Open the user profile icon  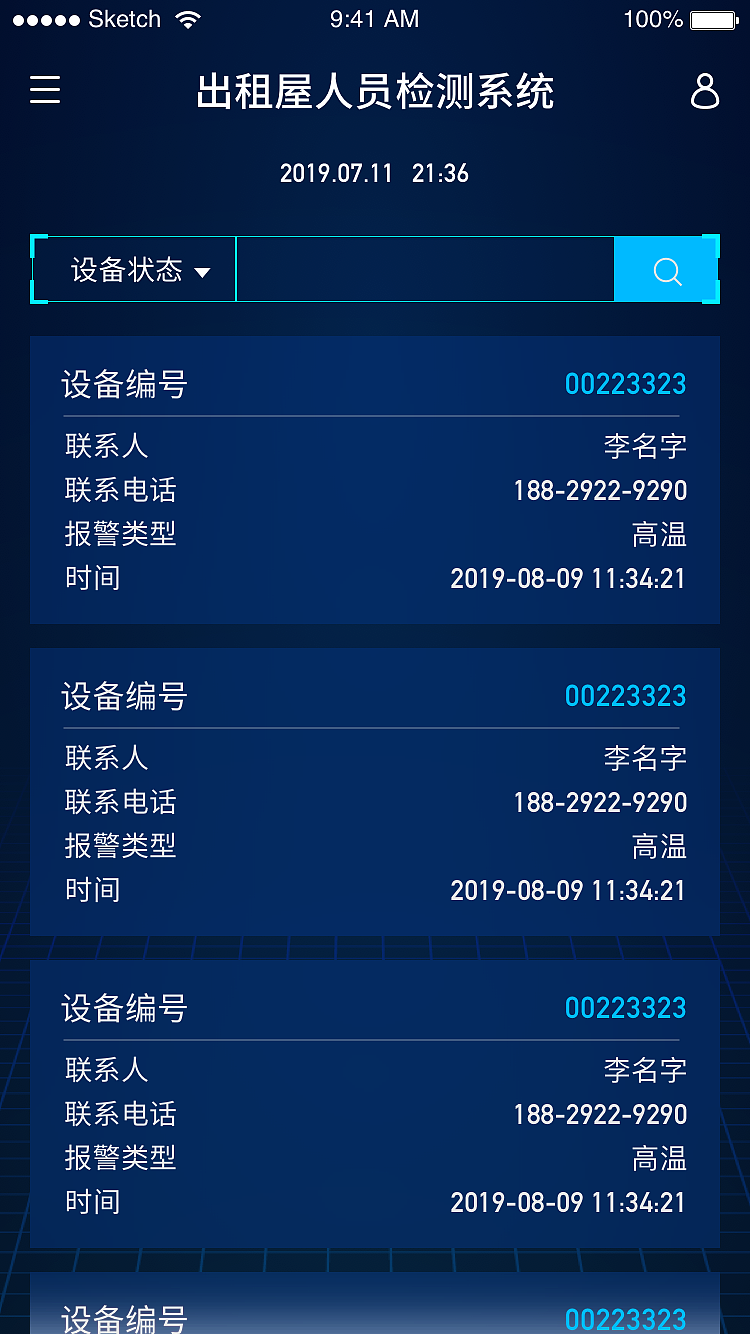[x=706, y=91]
